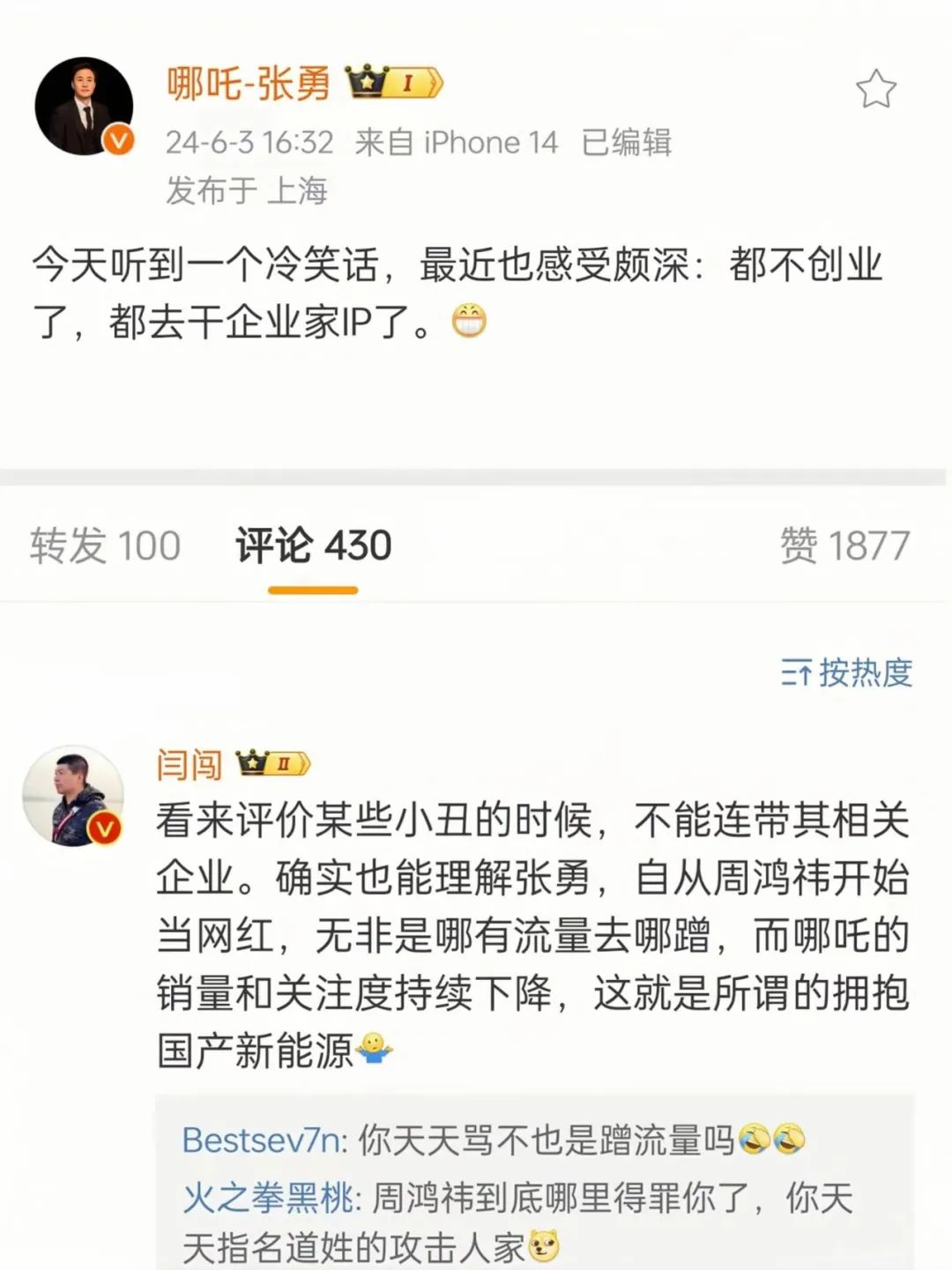
Task: Switch to the 转发 100 tab
Action: click(x=105, y=546)
